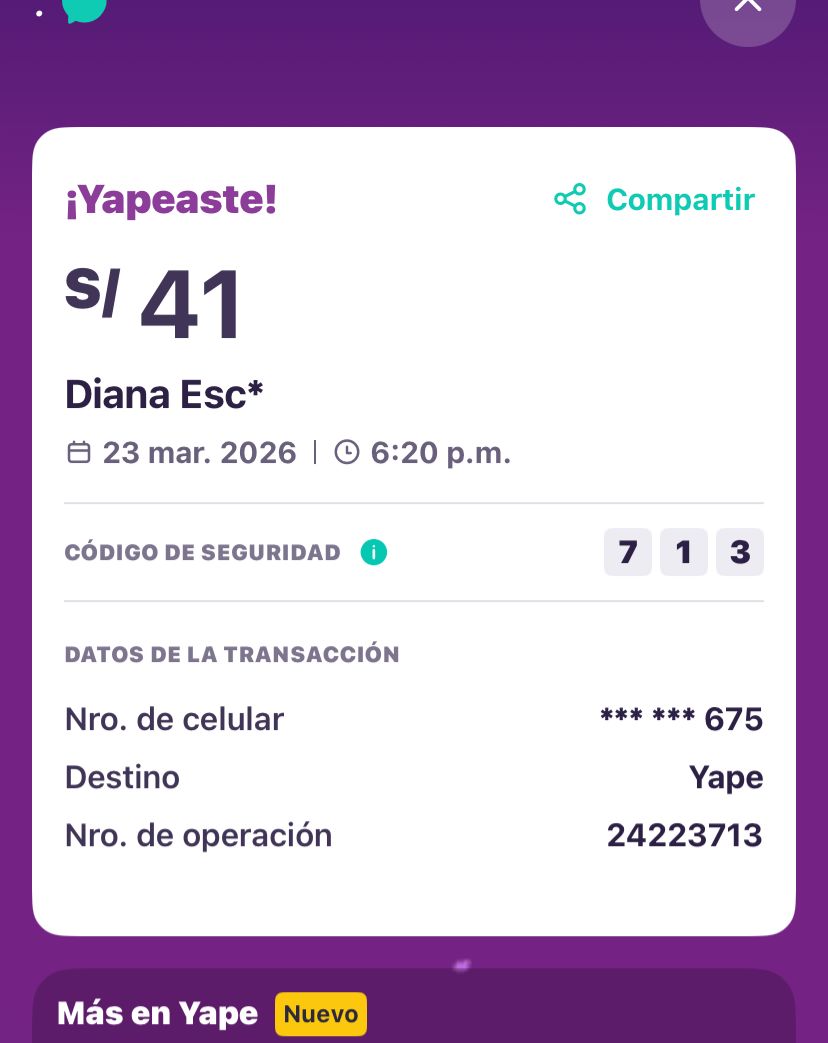Image resolution: width=828 pixels, height=1043 pixels.
Task: Open the security code info icon
Action: [x=374, y=552]
